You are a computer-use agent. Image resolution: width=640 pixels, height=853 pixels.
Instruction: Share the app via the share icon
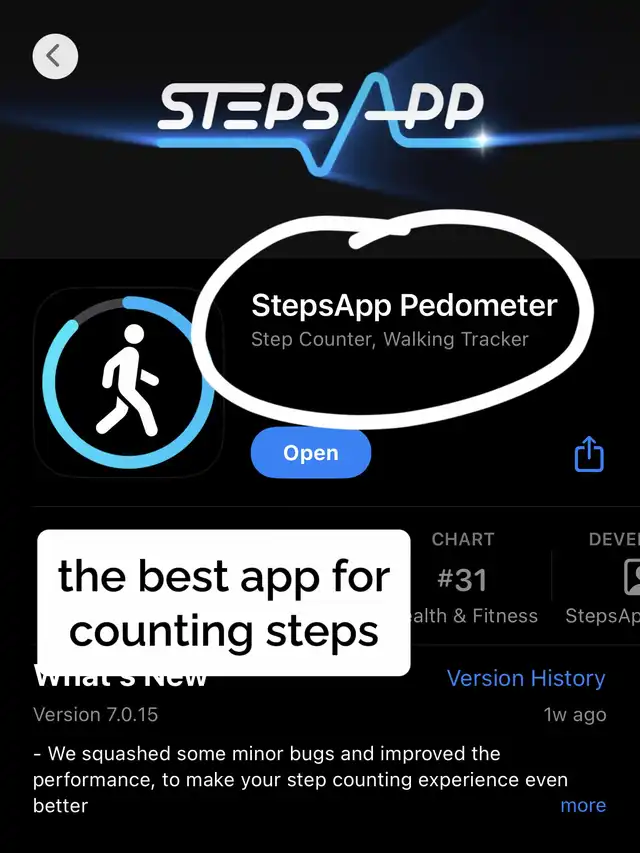click(x=589, y=453)
